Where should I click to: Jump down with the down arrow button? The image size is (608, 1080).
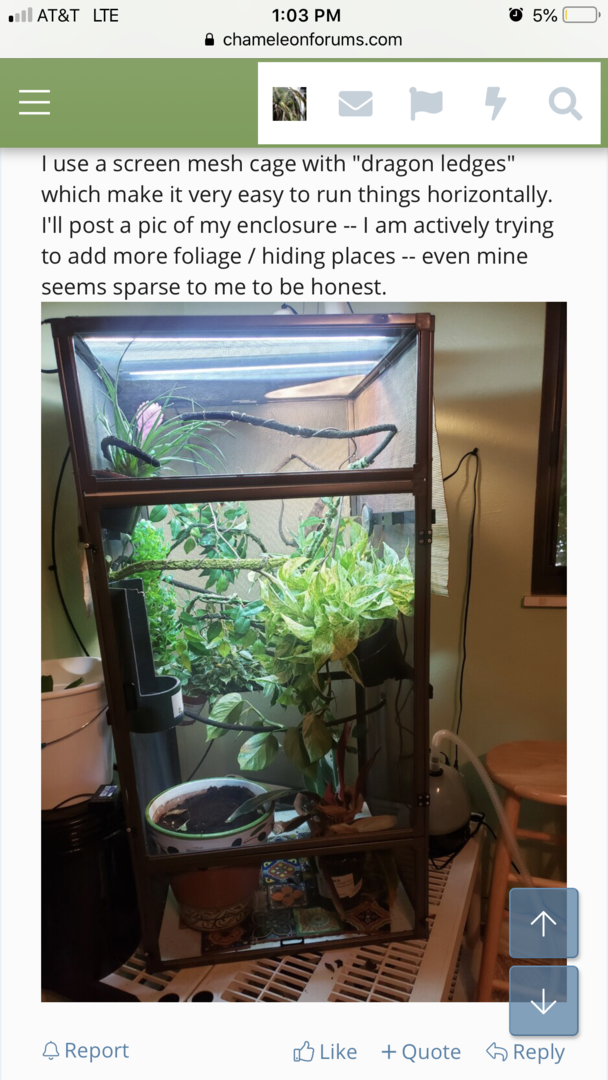click(543, 1000)
